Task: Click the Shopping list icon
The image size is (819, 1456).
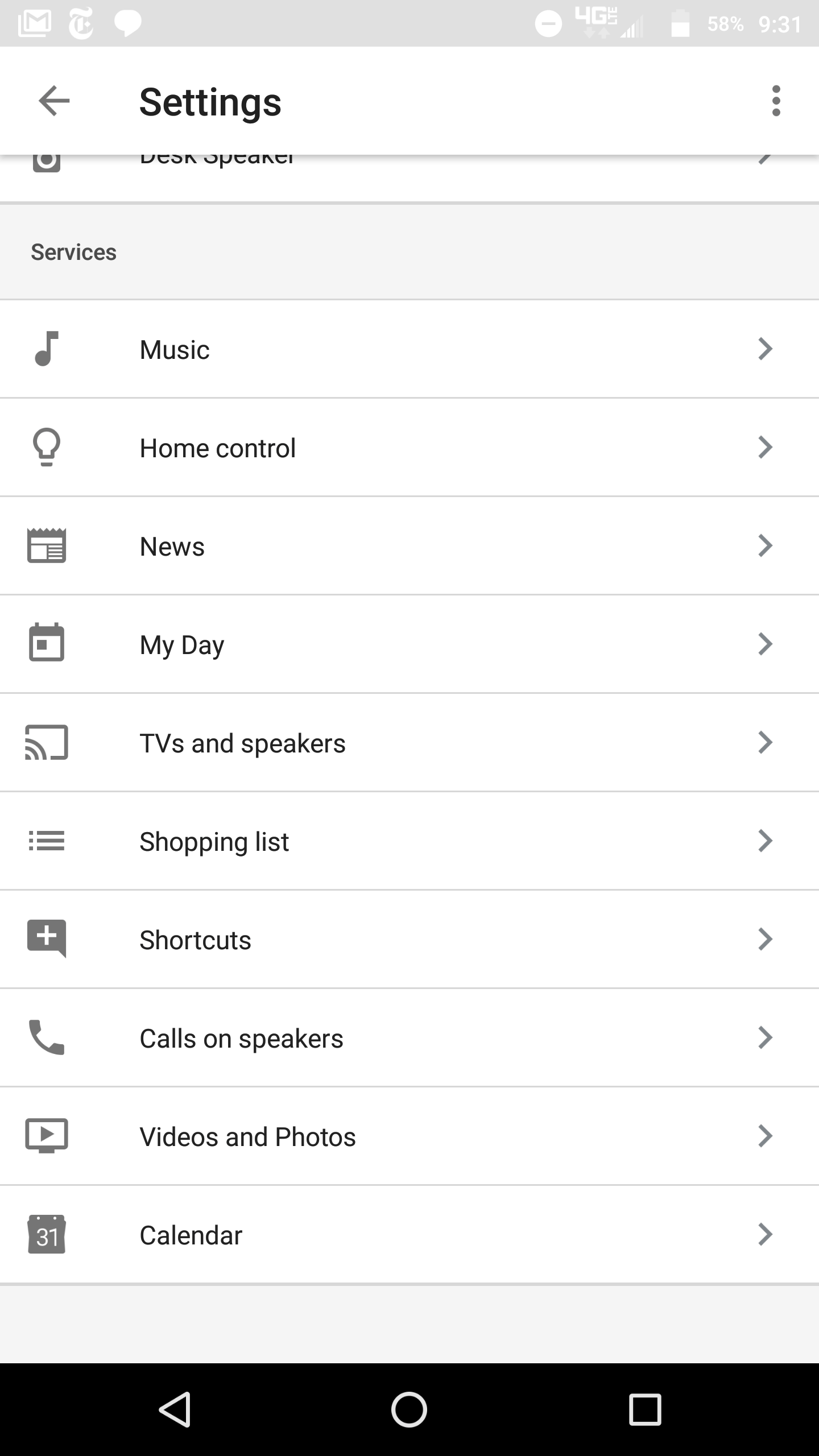Action: click(x=47, y=841)
